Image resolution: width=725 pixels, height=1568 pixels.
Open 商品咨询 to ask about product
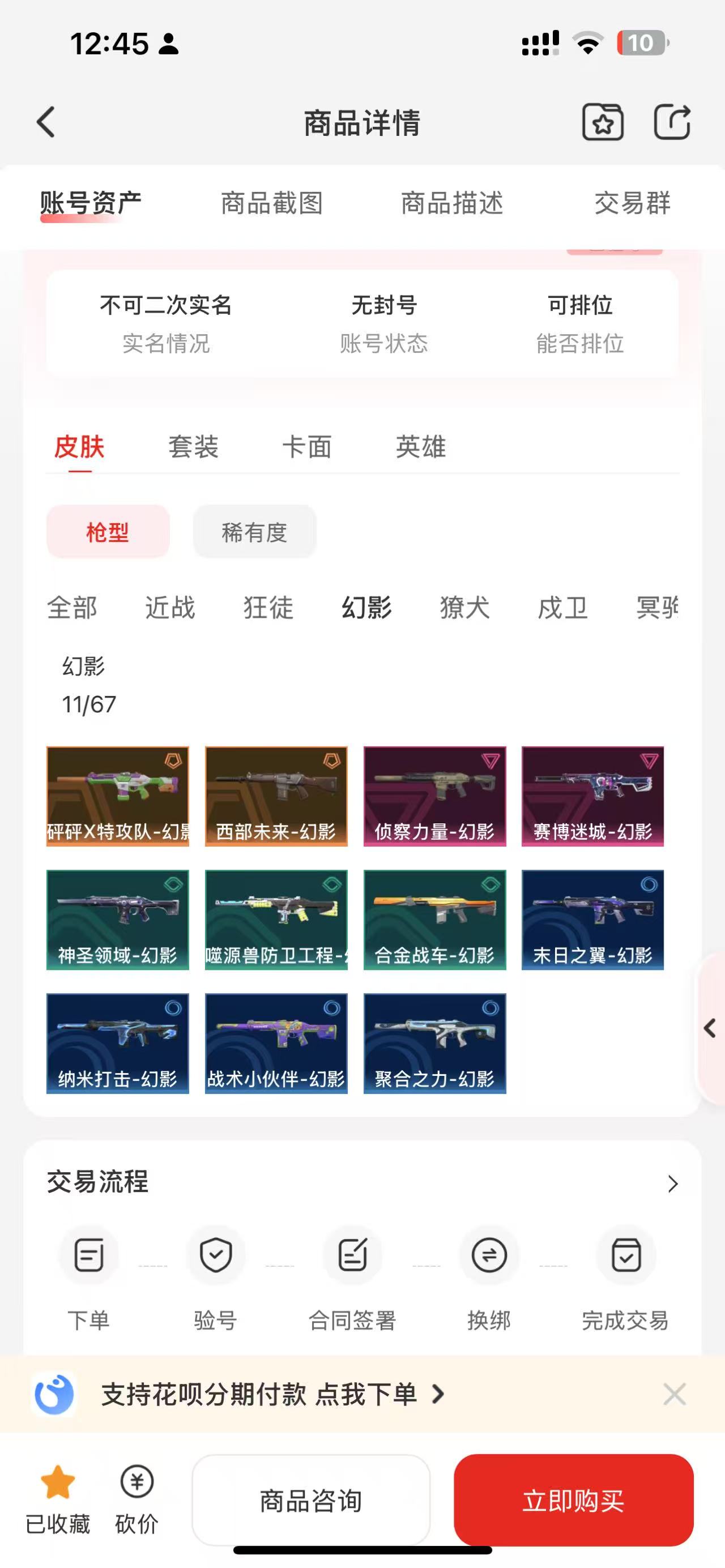tap(311, 1501)
